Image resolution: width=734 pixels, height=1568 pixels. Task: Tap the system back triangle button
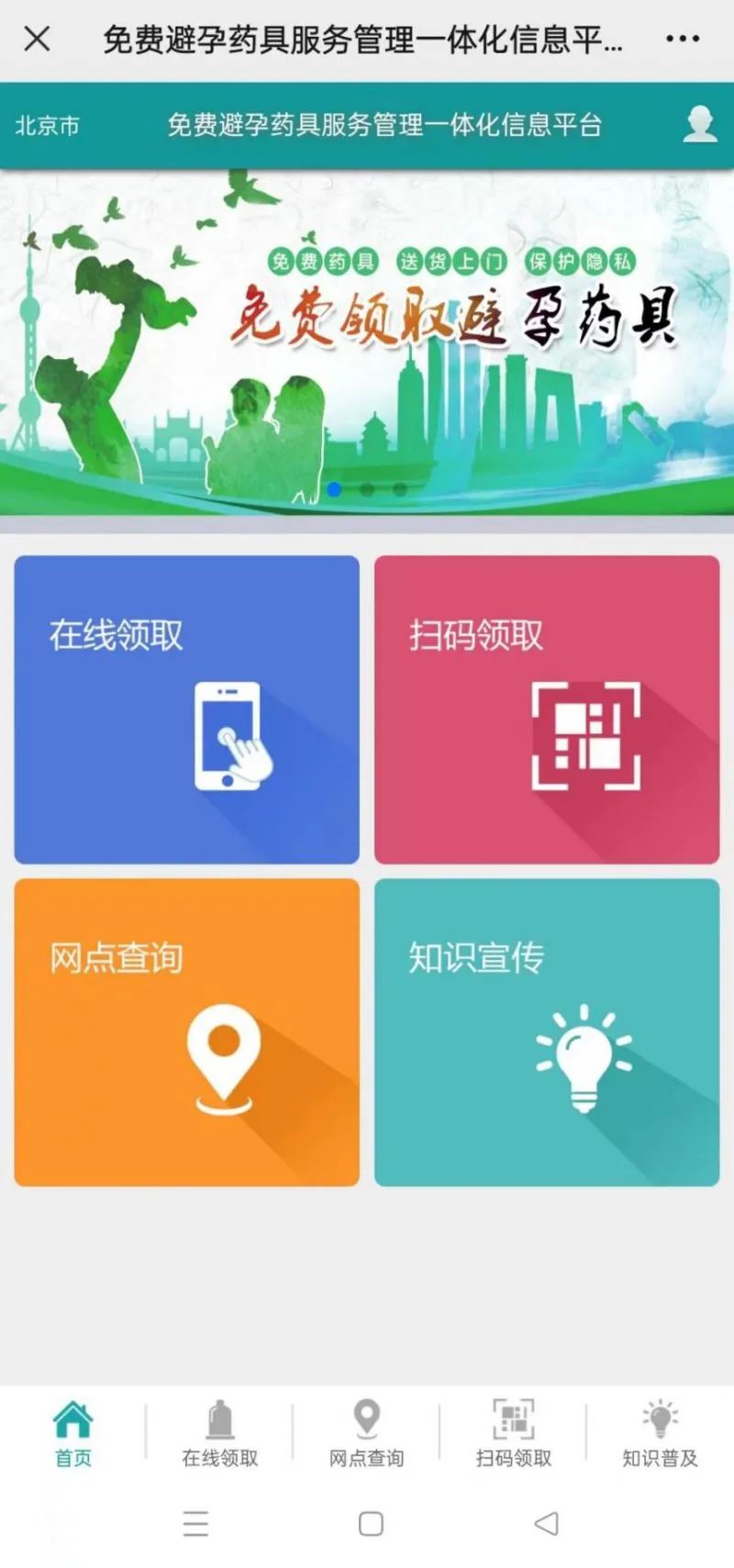tap(546, 1524)
